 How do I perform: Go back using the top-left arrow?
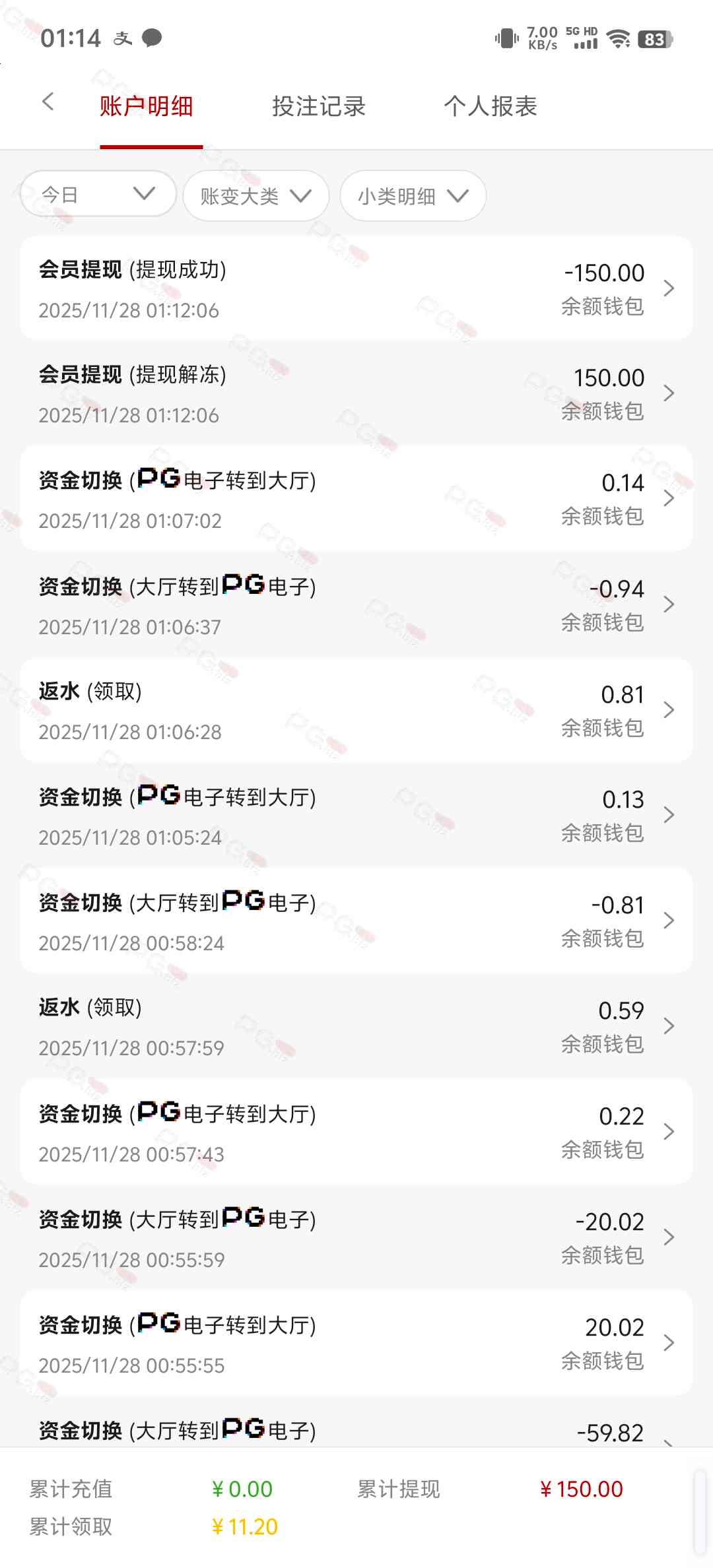coord(48,102)
